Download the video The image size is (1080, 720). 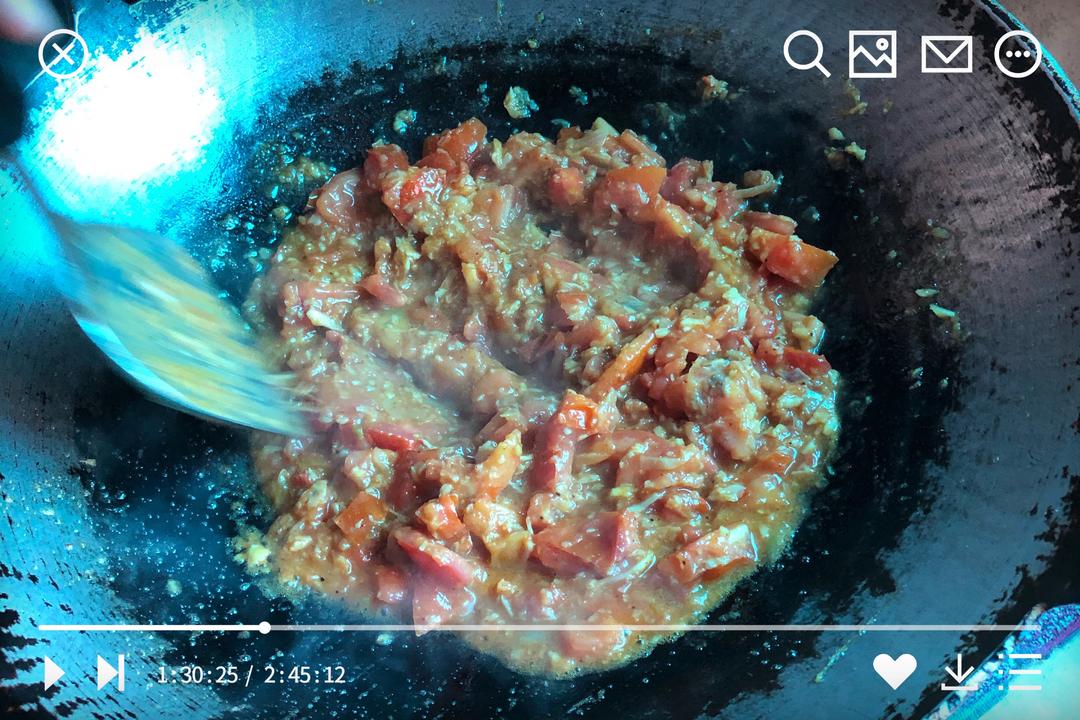[x=959, y=673]
